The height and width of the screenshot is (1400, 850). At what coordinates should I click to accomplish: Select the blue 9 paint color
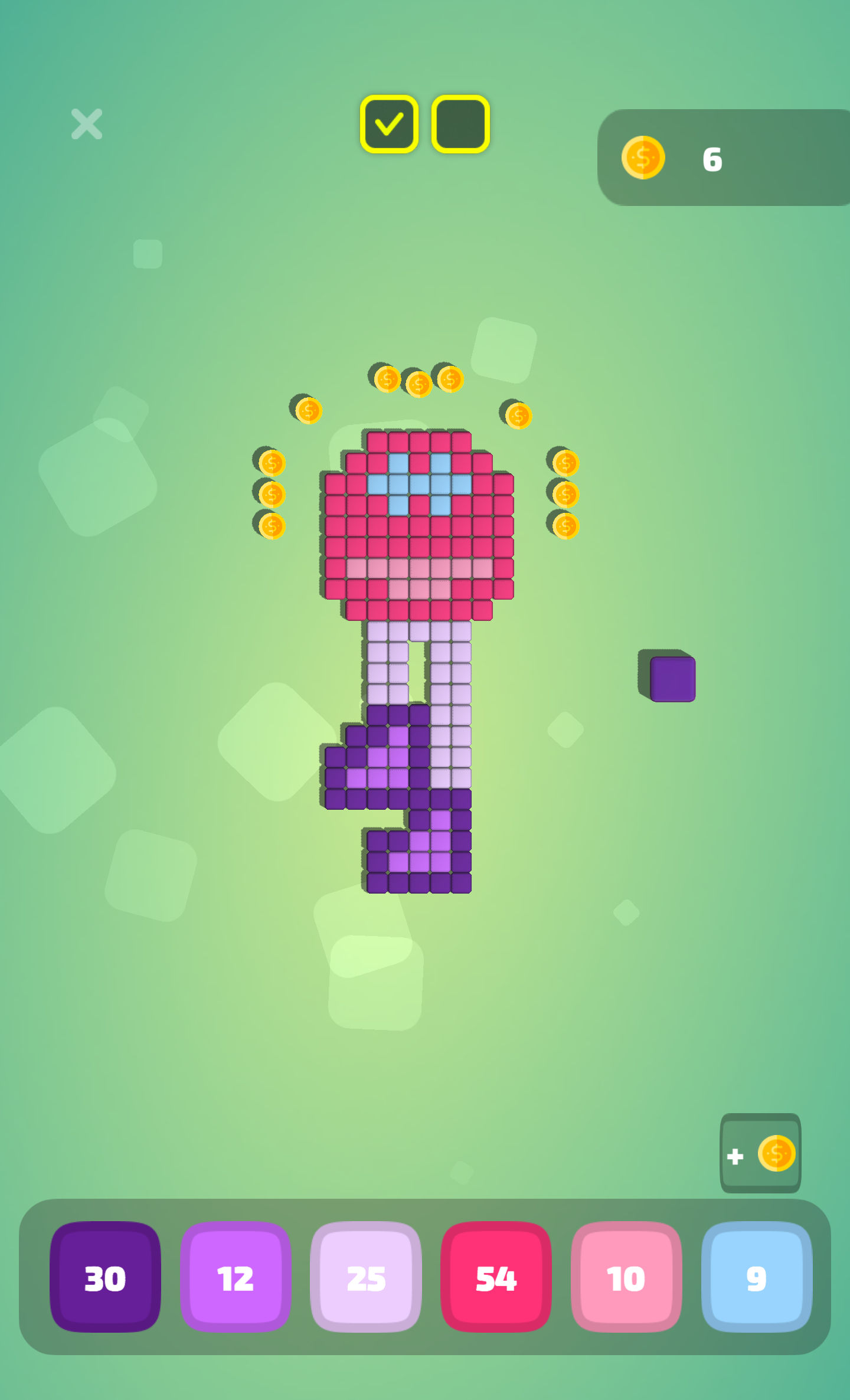[757, 1278]
